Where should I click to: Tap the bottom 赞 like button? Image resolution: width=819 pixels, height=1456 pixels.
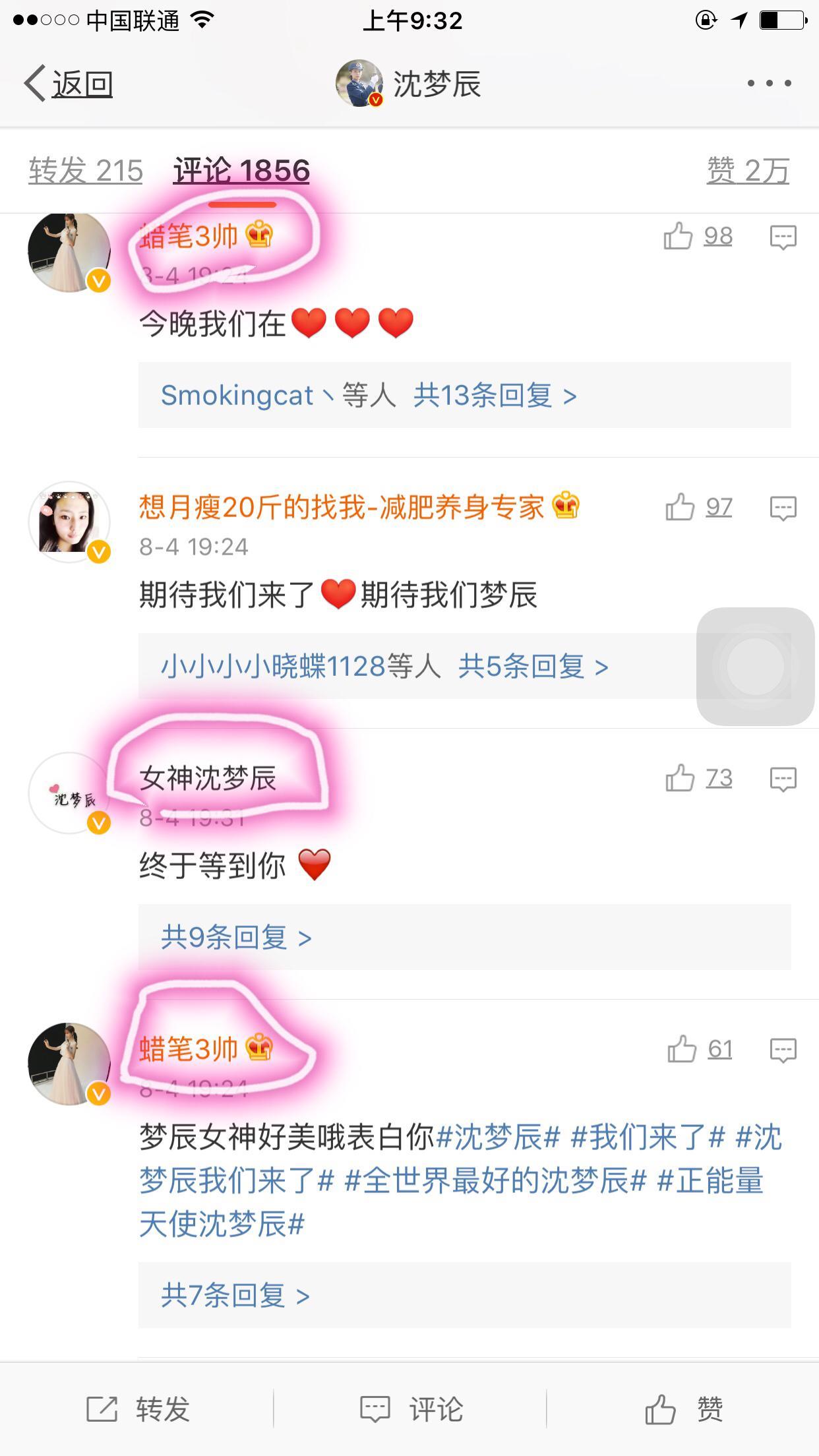pos(684,1409)
